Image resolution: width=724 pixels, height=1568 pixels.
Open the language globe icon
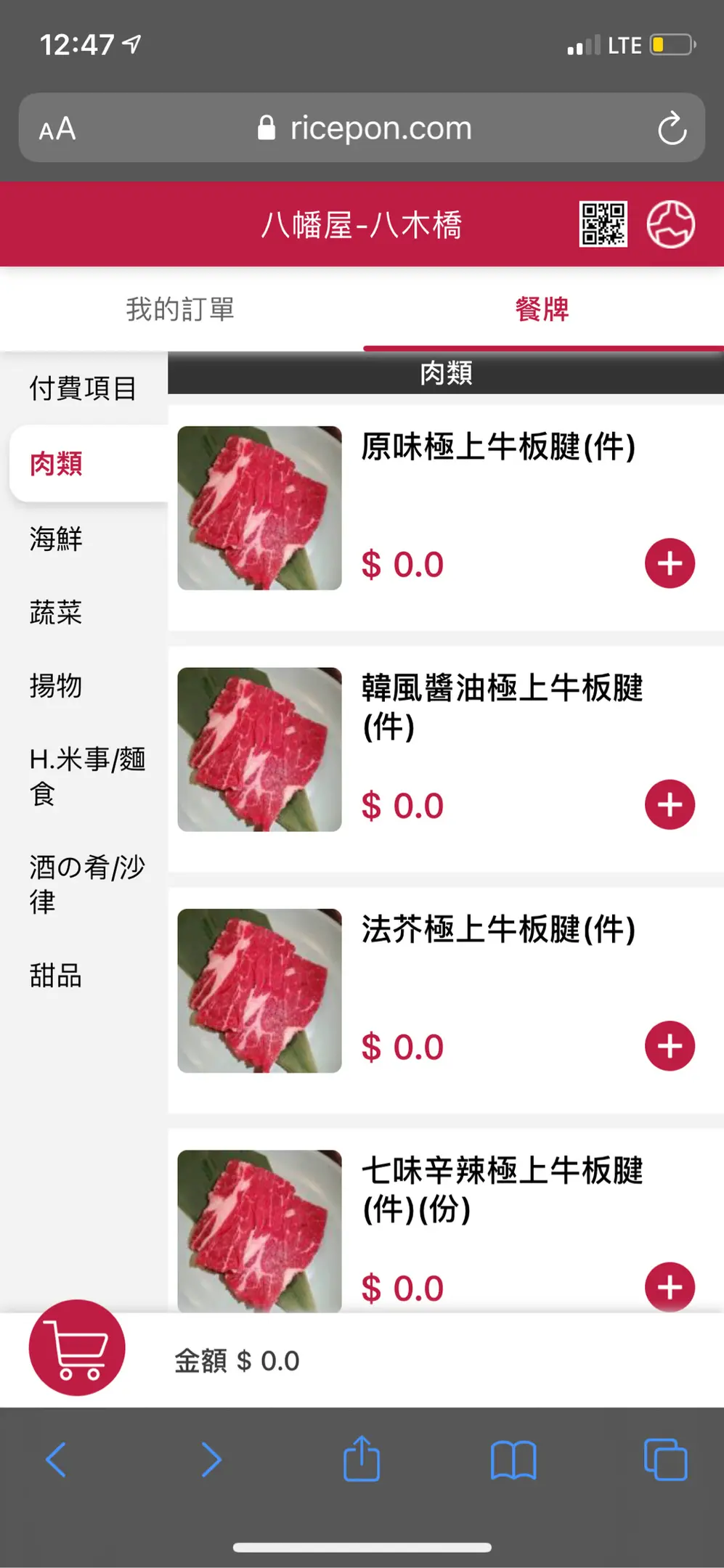click(670, 224)
